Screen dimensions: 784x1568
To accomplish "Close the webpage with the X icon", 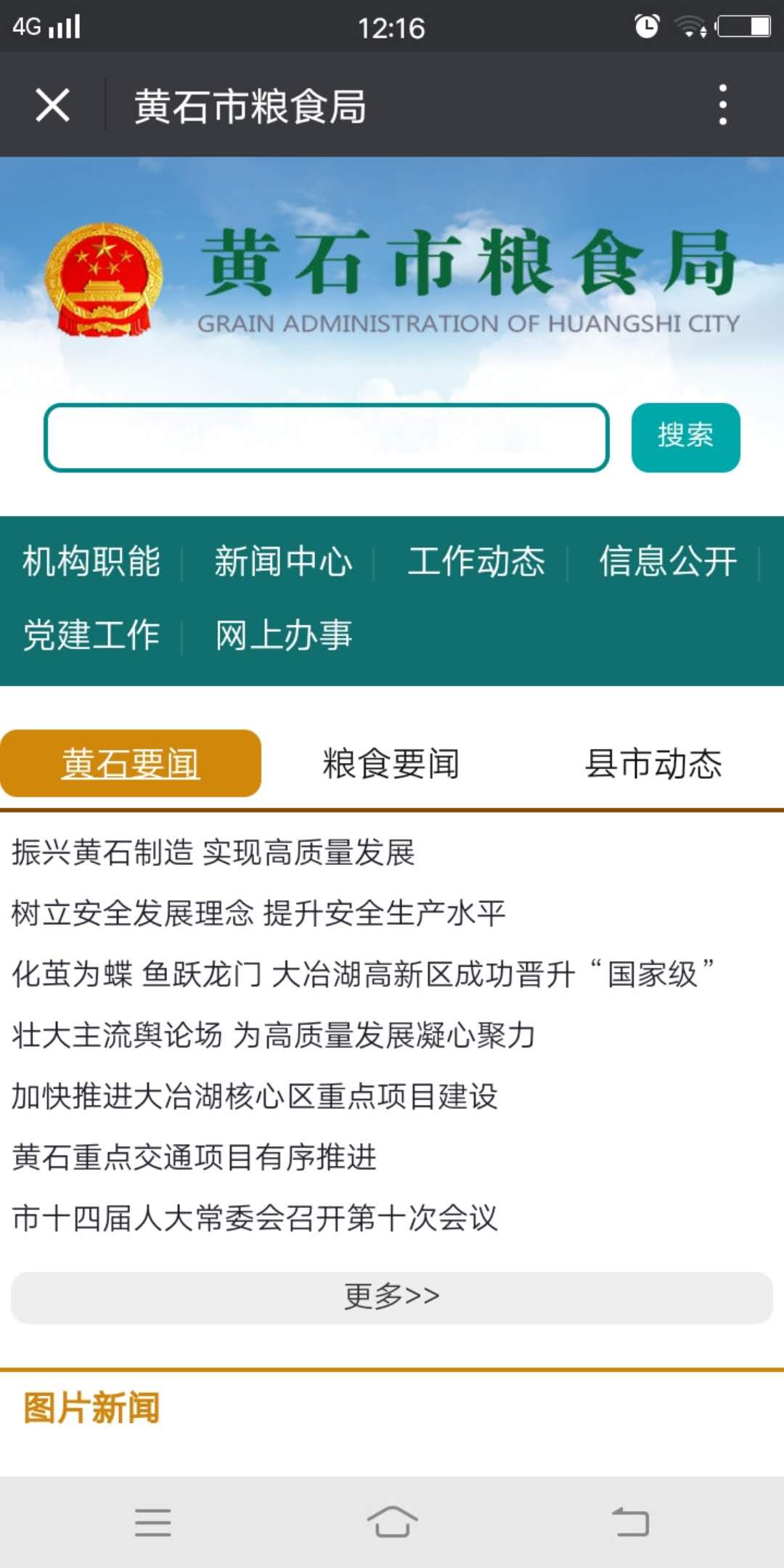I will click(52, 105).
